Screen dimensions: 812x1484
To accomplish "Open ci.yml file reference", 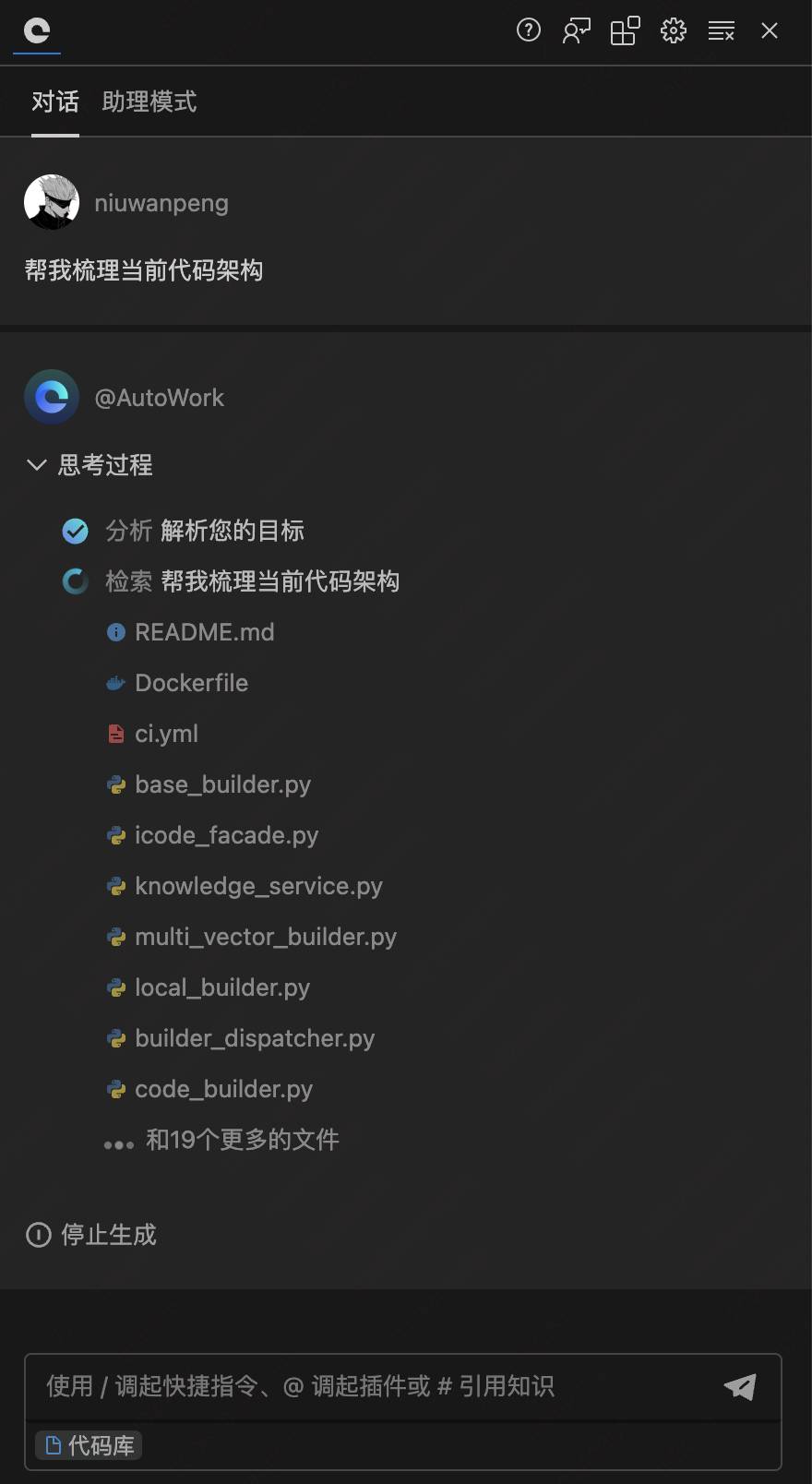I will (x=166, y=734).
